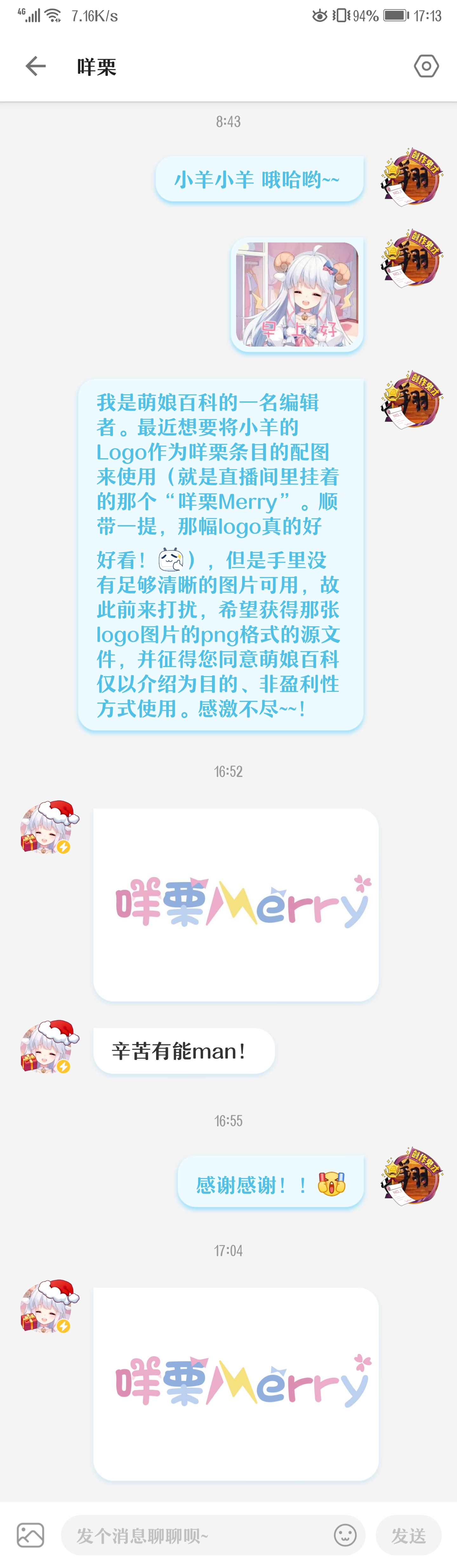This screenshot has width=457, height=1568.
Task: Tap the 发送 send button
Action: click(x=408, y=1536)
